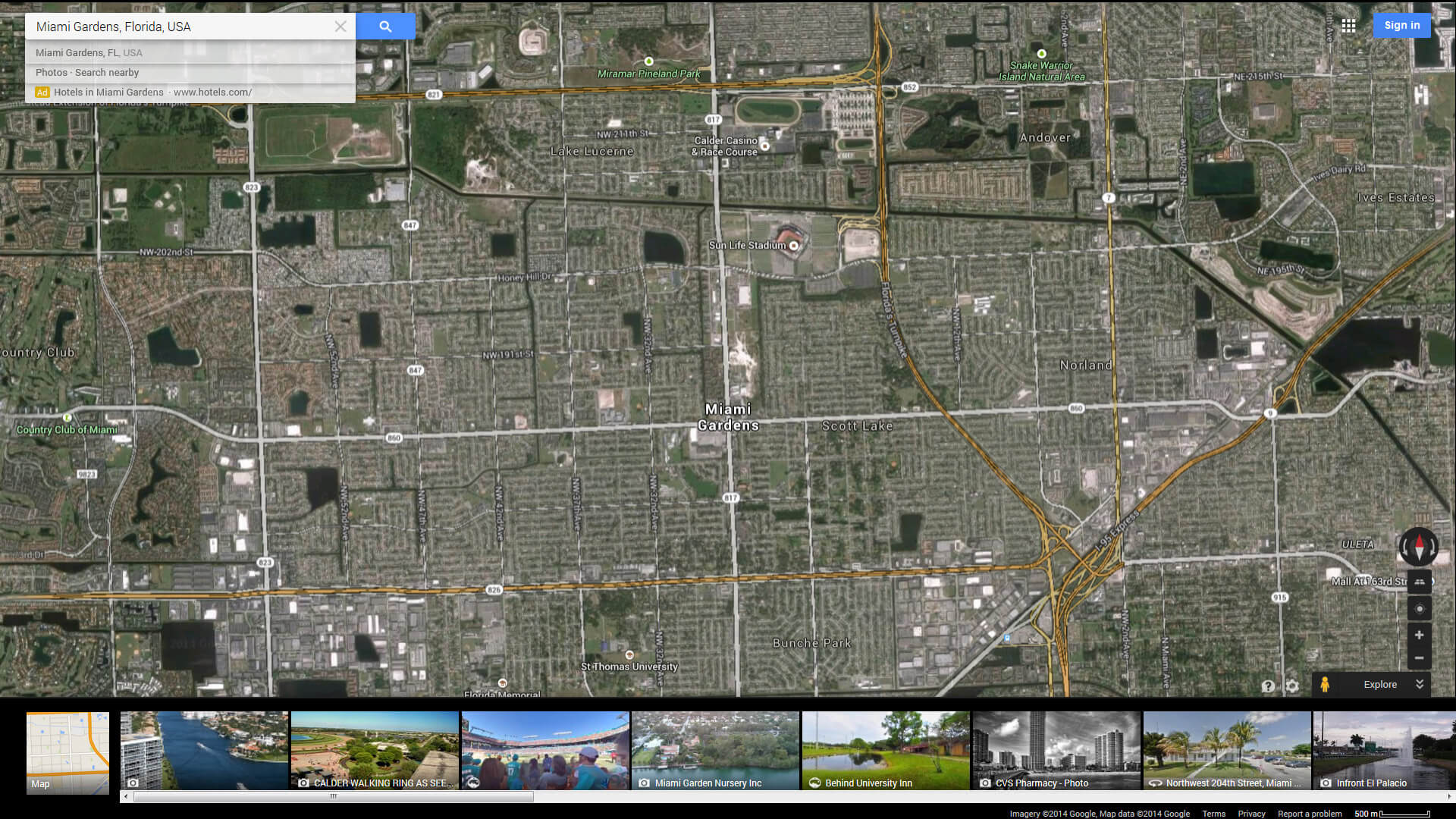The image size is (1456, 819).
Task: Open the Google apps grid
Action: pyautogui.click(x=1348, y=26)
